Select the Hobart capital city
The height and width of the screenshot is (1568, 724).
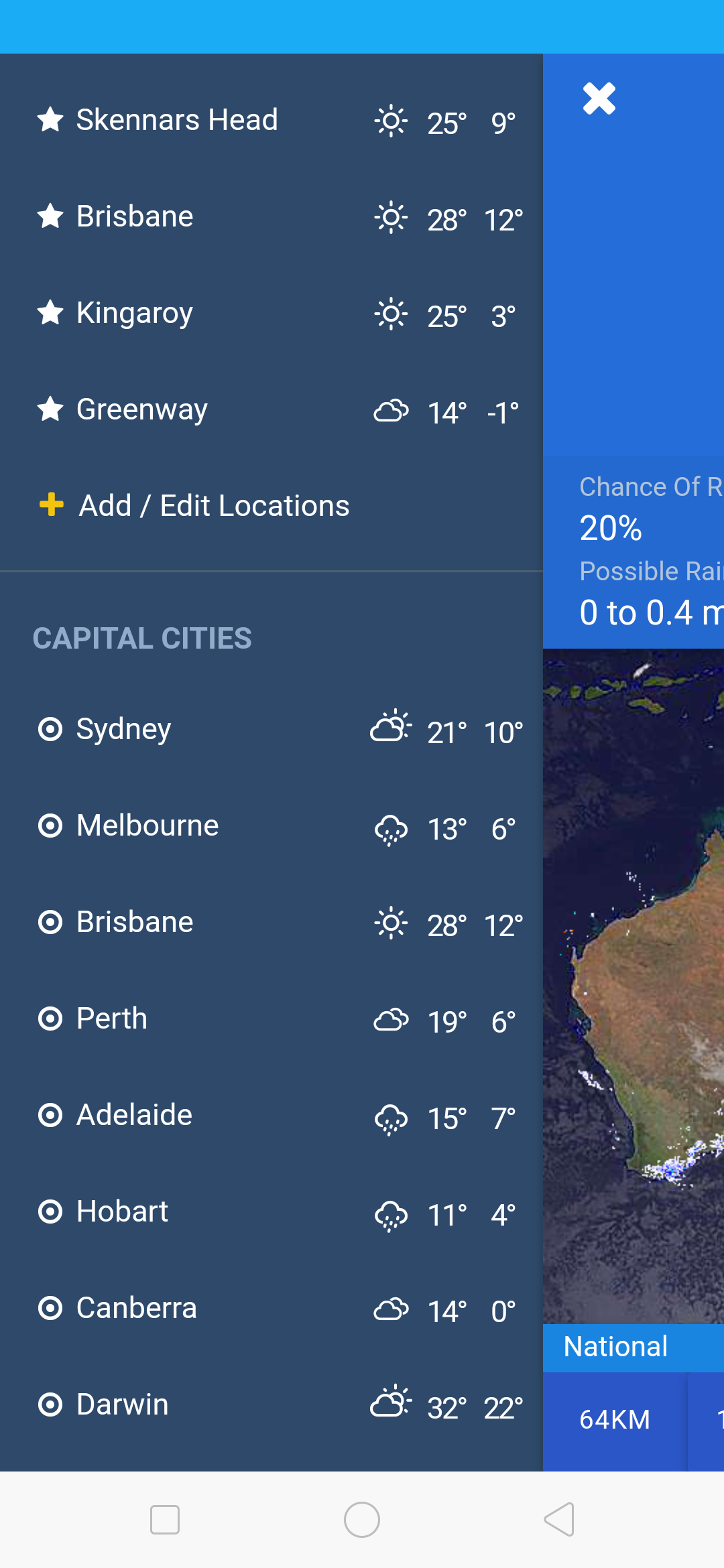(271, 1212)
